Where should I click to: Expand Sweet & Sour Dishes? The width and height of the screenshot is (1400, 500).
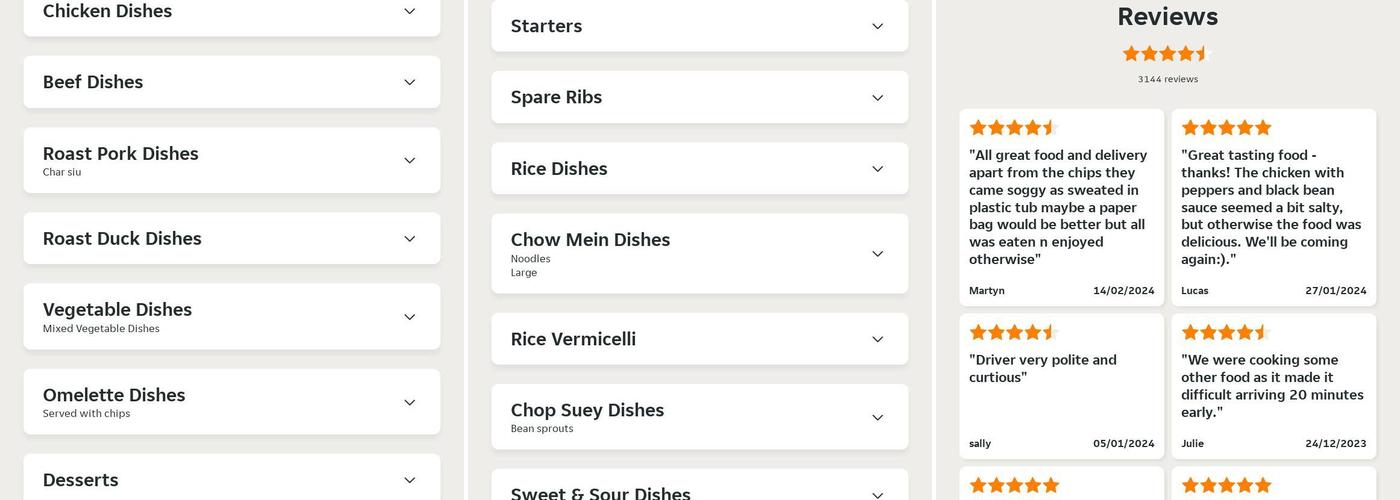click(x=699, y=492)
